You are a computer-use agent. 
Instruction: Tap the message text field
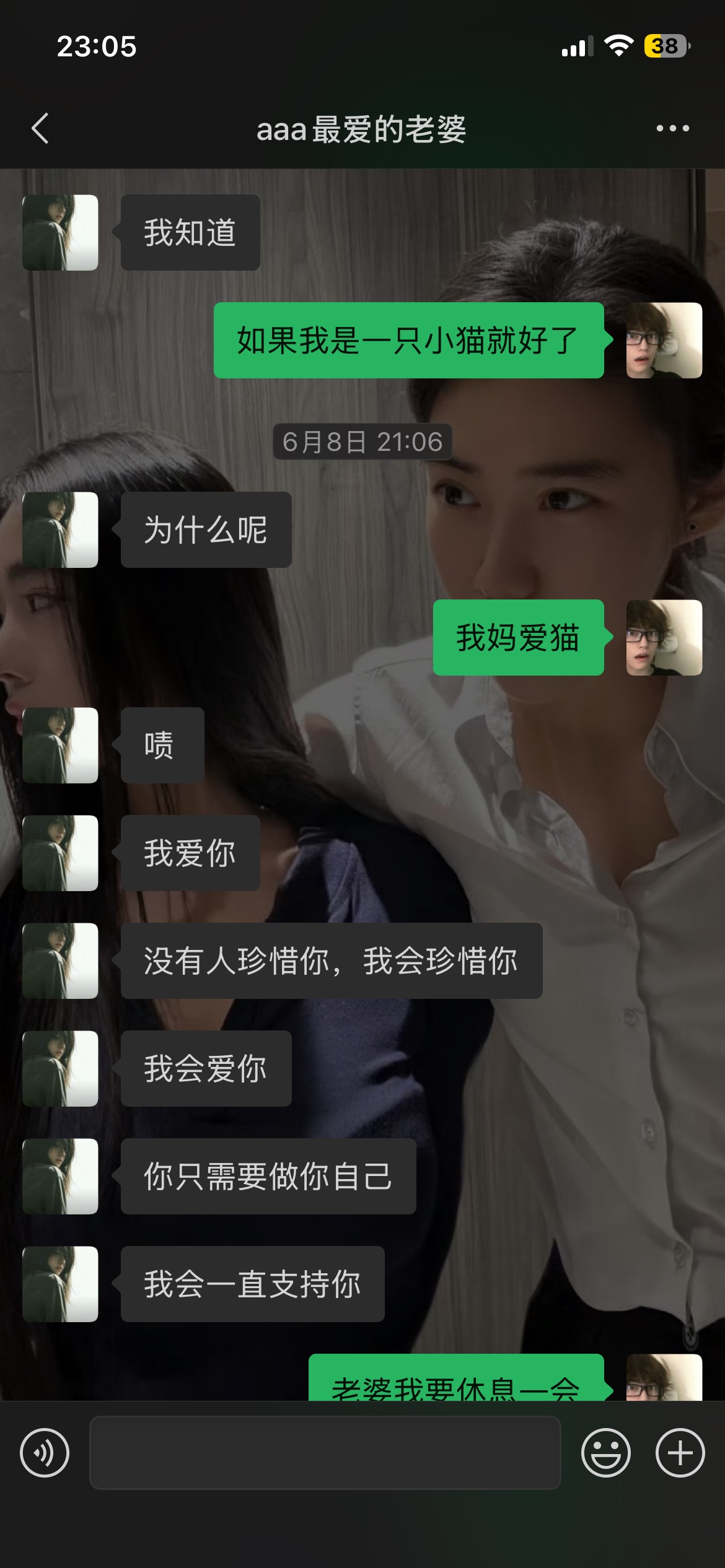(325, 1453)
